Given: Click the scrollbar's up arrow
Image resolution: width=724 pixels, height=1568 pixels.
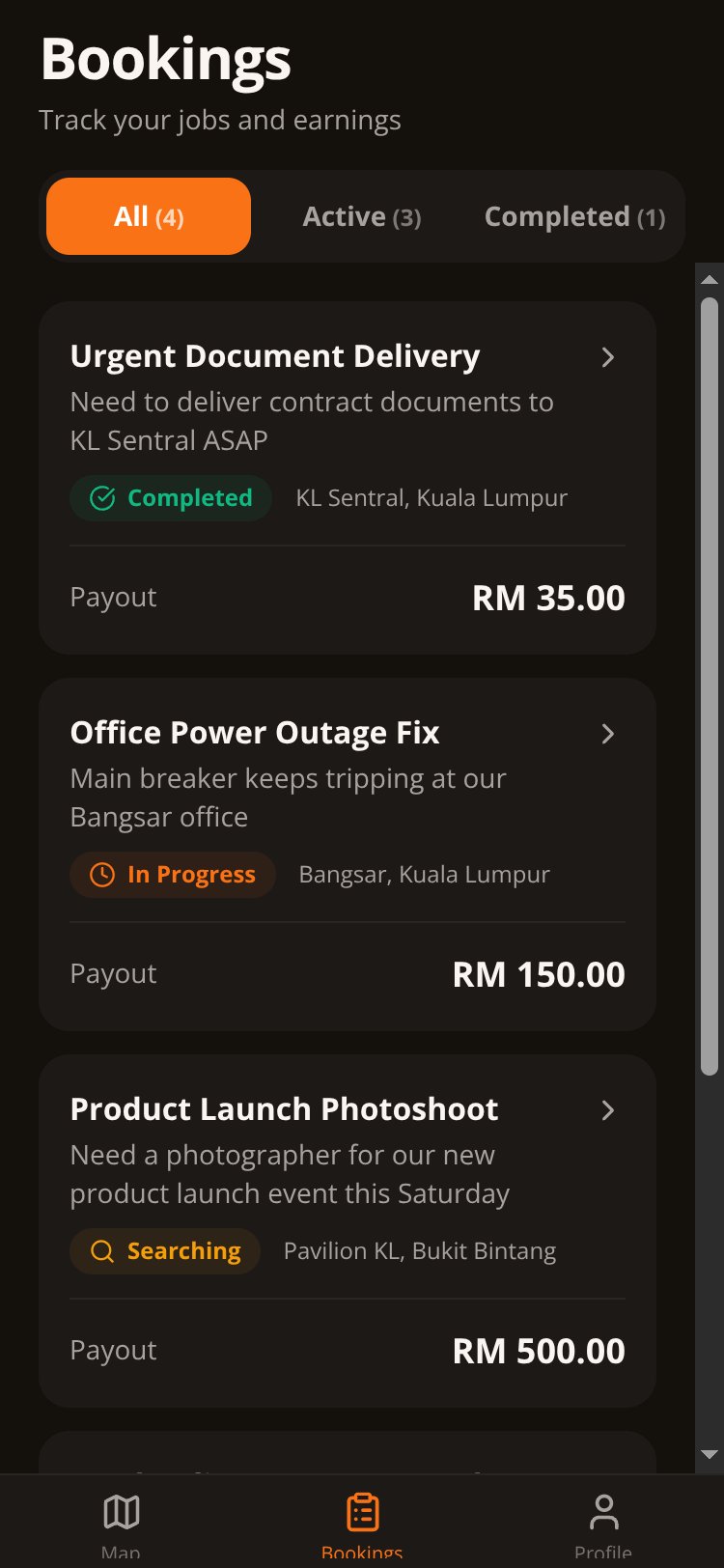Looking at the screenshot, I should (710, 280).
